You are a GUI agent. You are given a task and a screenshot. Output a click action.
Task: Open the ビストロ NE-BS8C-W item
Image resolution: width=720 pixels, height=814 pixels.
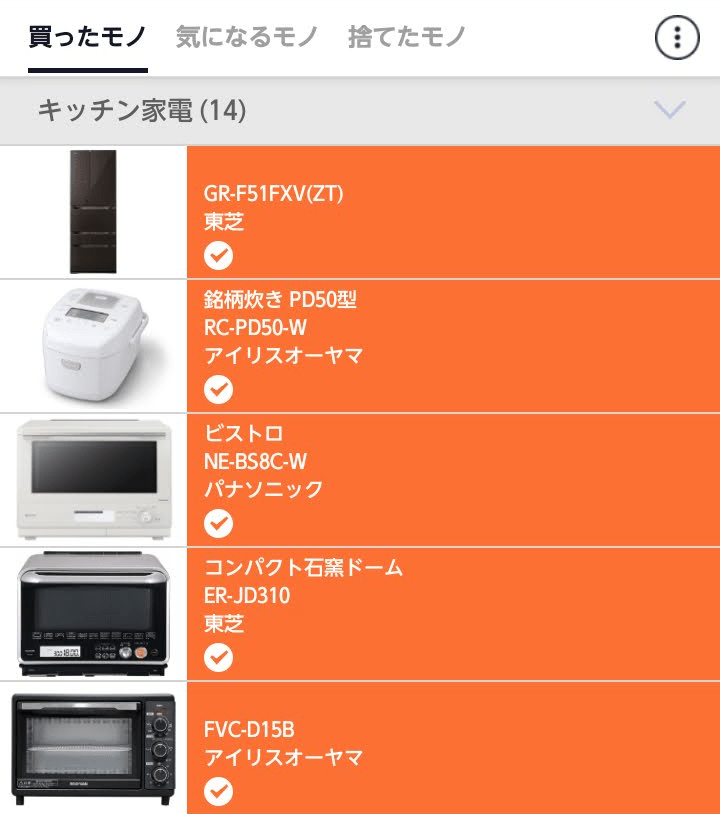coord(452,479)
